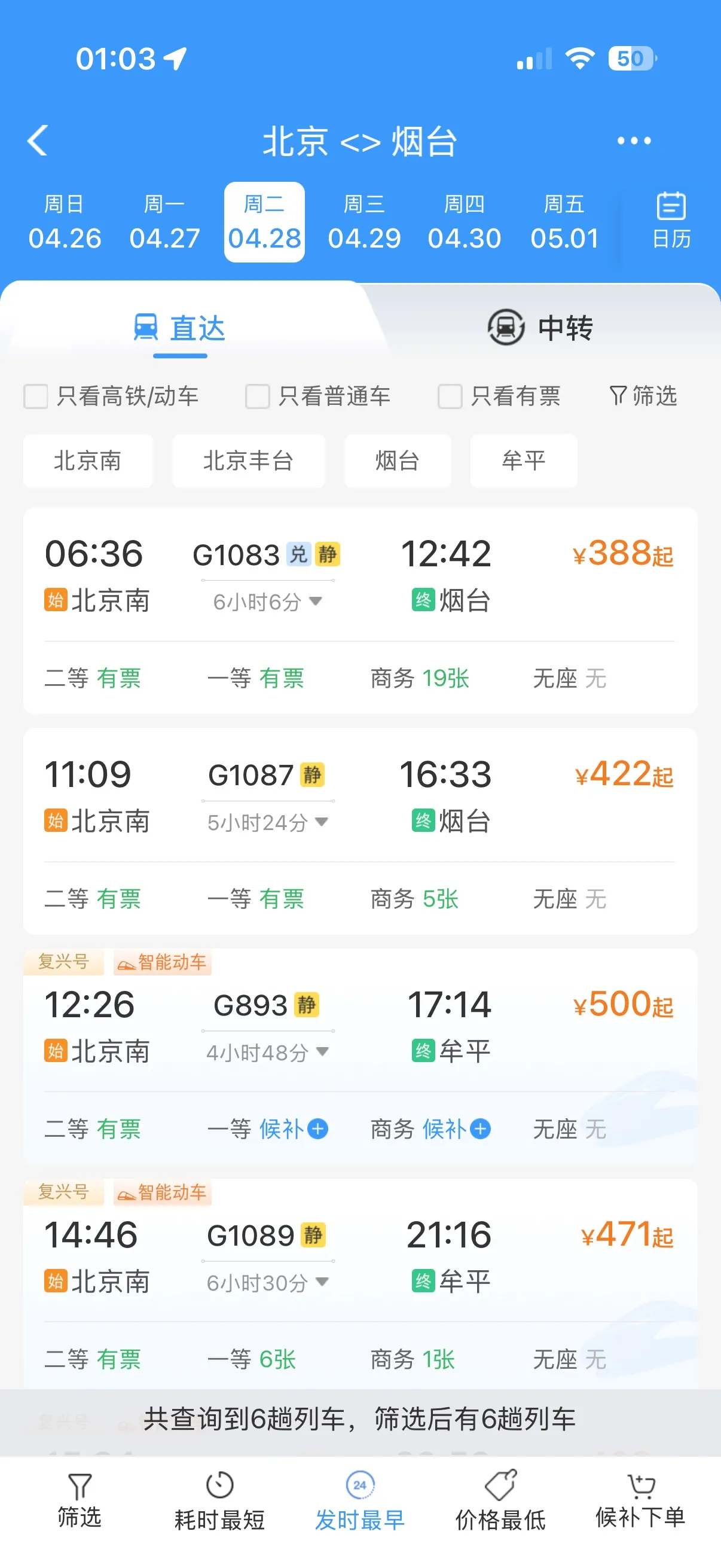
Task: Filter by 北京丰台 station chip
Action: (x=248, y=461)
